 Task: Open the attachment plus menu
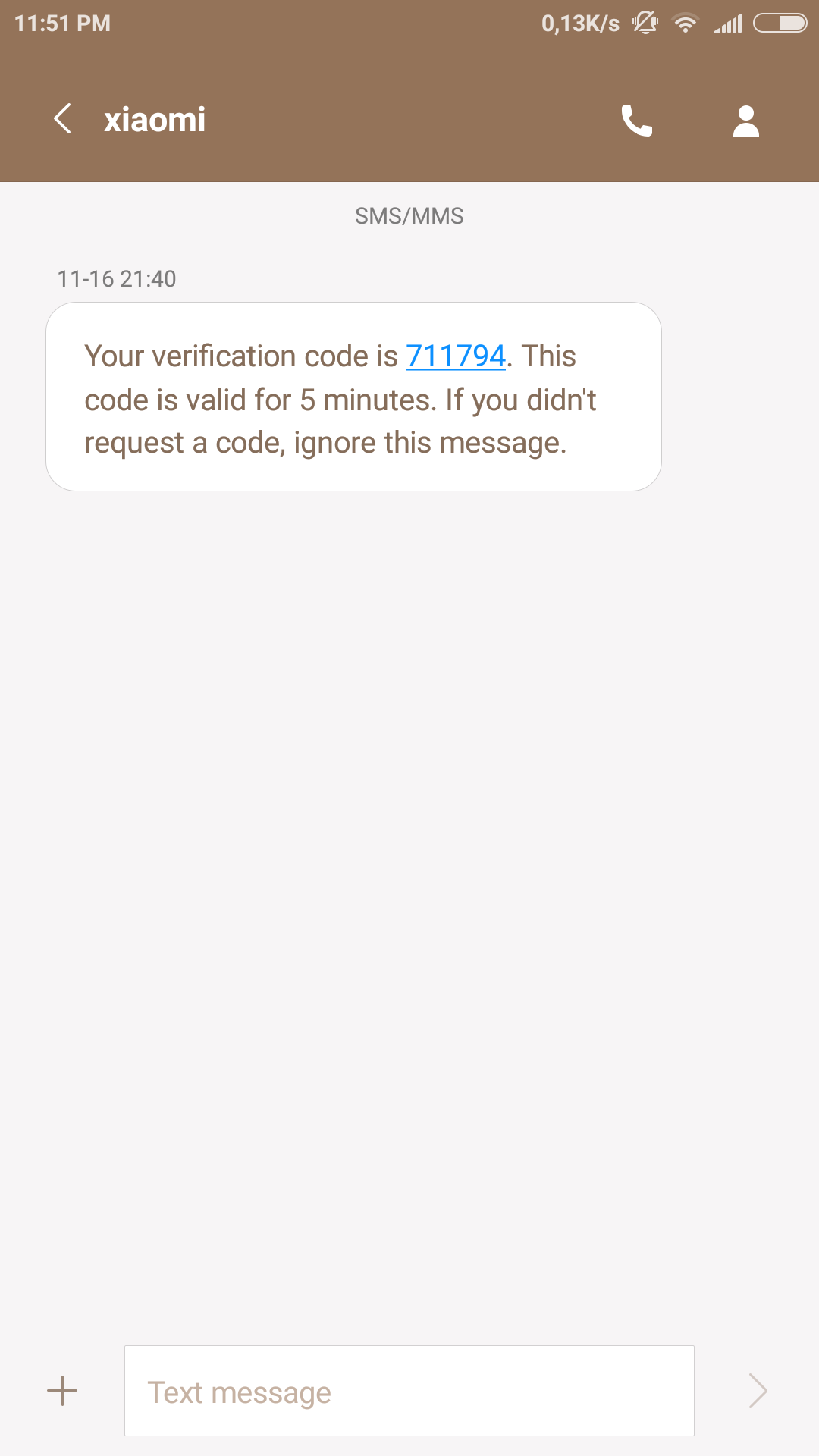(x=62, y=1391)
